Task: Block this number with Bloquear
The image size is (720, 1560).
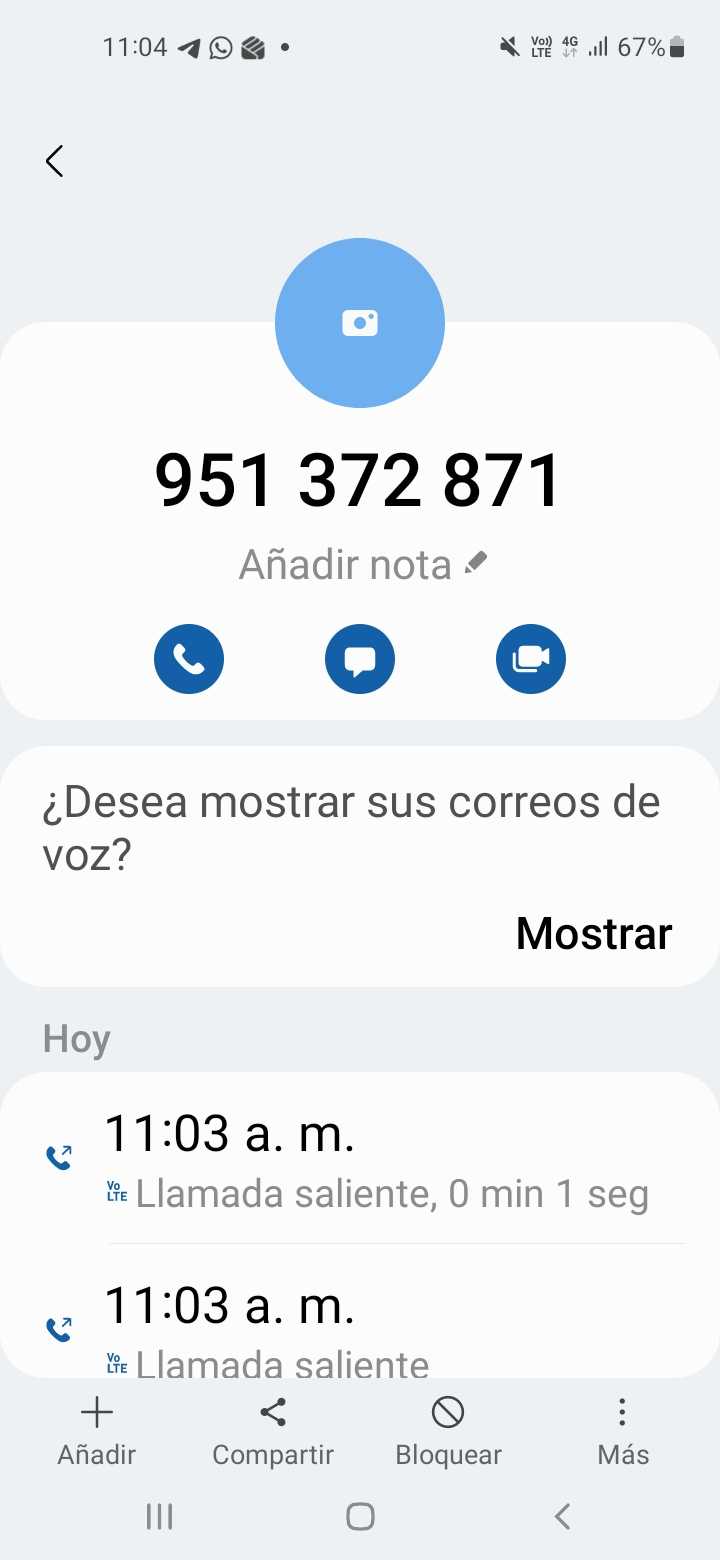Action: 448,1431
